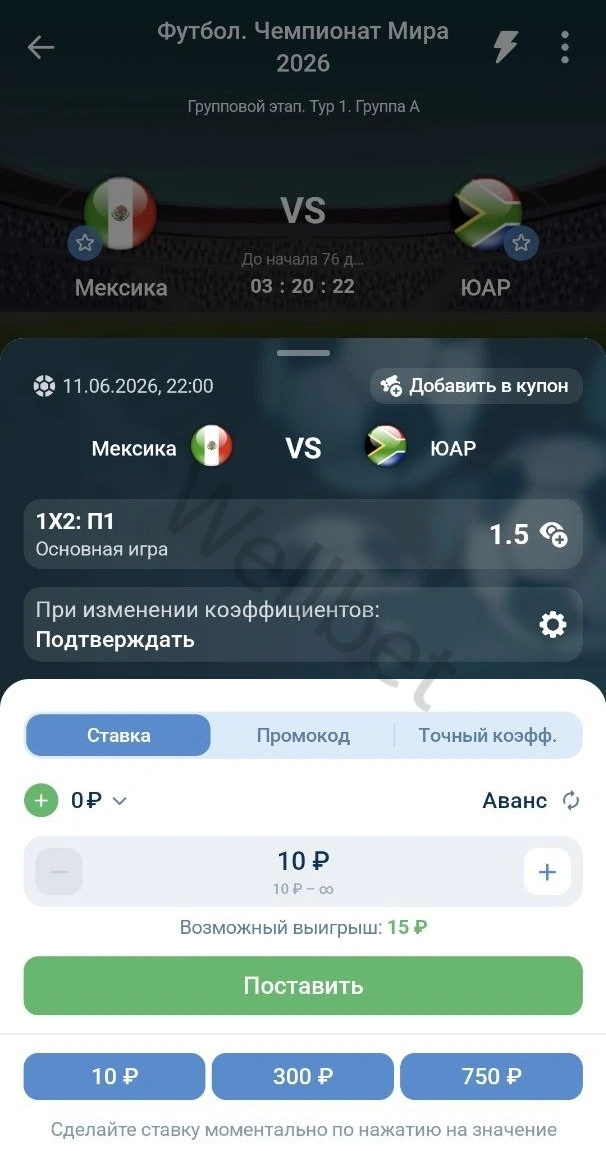This screenshot has width=606, height=1151.
Task: Expand the 0 ₽ balance dropdown
Action: [x=99, y=800]
